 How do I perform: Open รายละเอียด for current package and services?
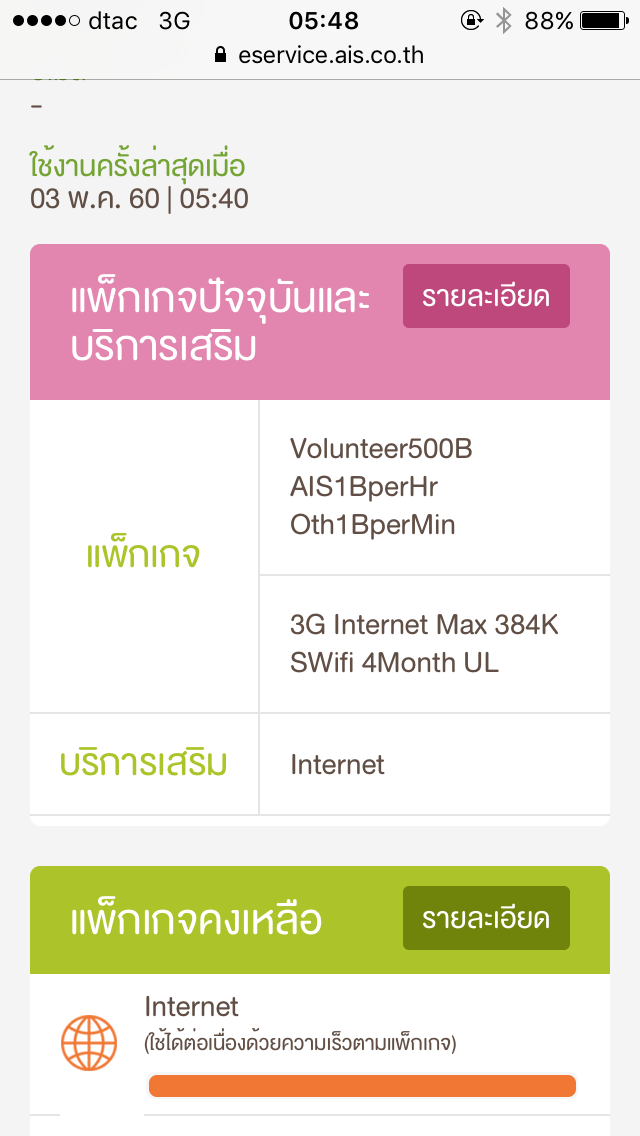[486, 296]
